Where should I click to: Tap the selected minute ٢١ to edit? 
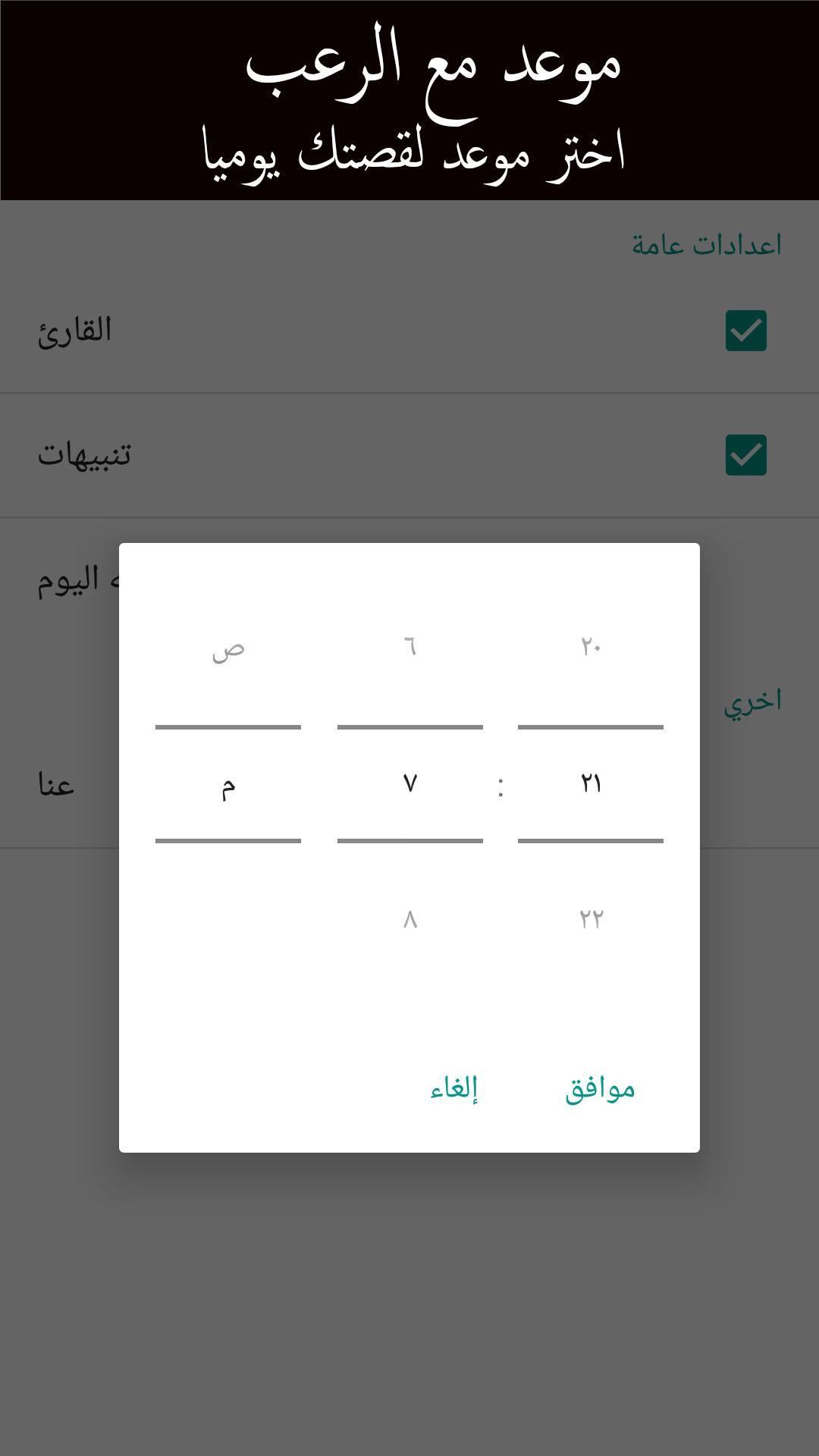click(x=591, y=783)
